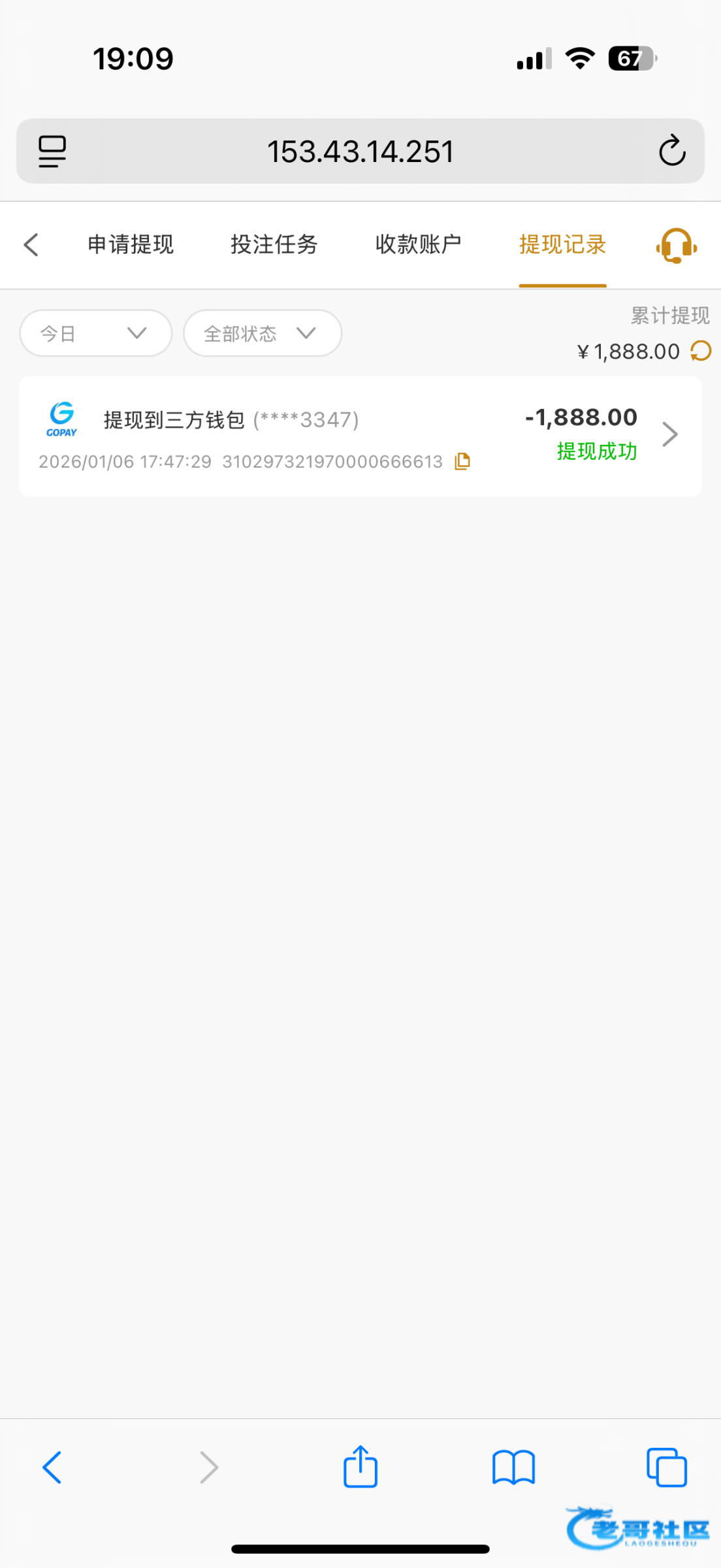Image resolution: width=721 pixels, height=1568 pixels.
Task: Reload the page from the address bar
Action: pyautogui.click(x=671, y=152)
